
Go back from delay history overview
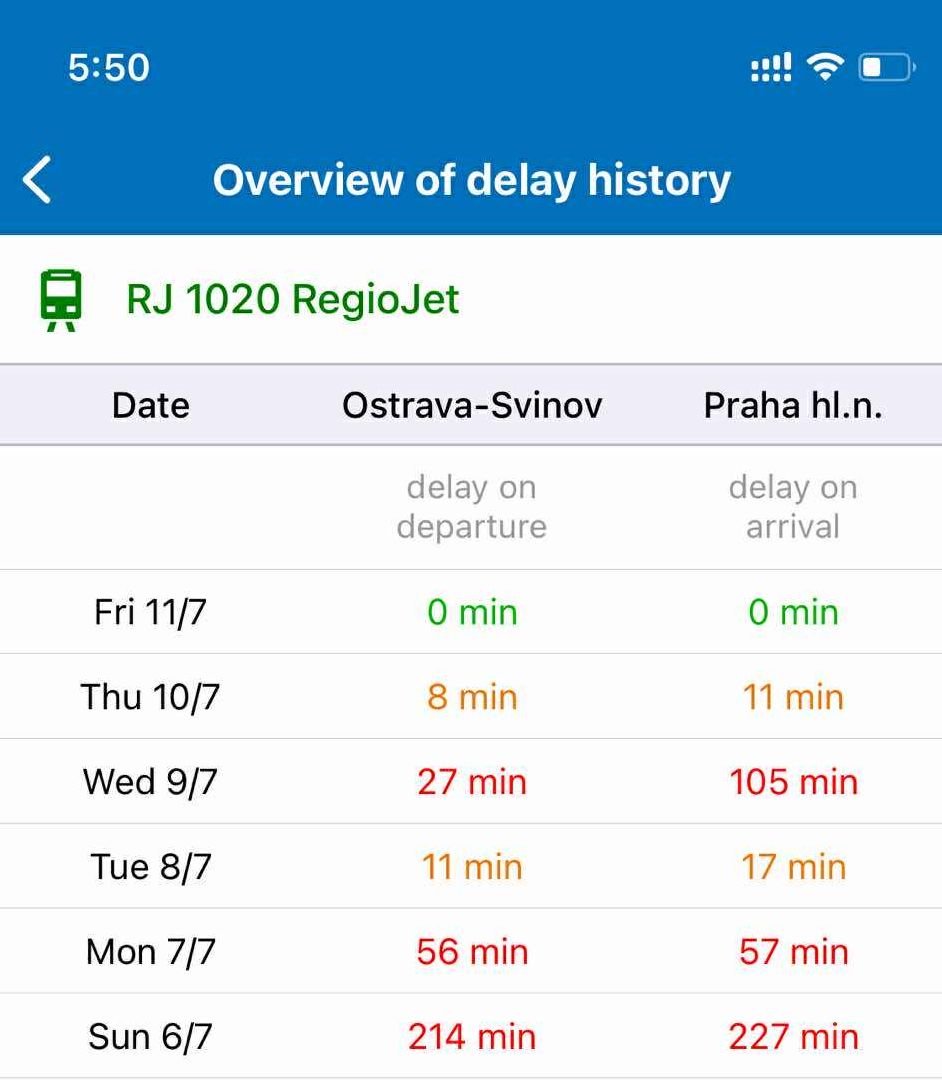tap(38, 180)
